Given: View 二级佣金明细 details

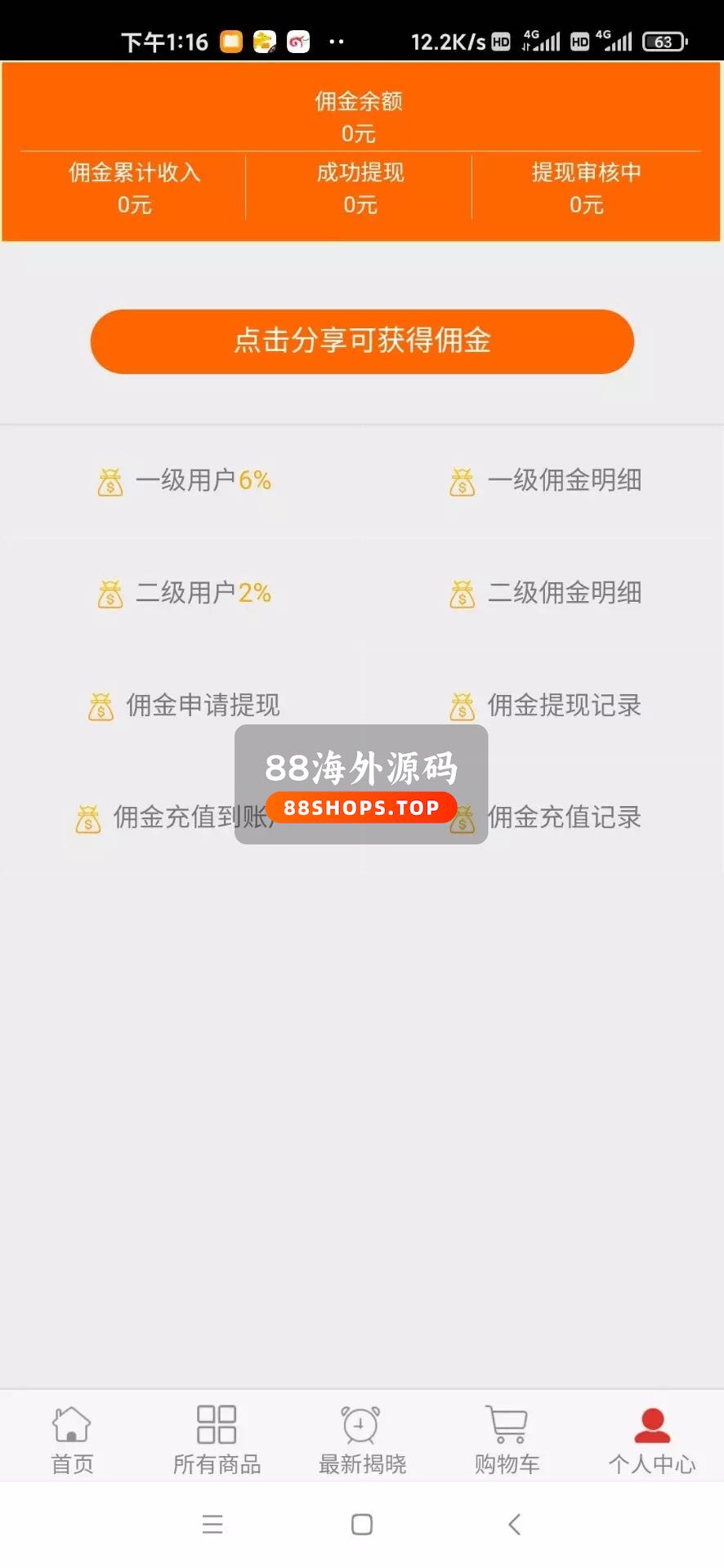Looking at the screenshot, I should point(546,593).
